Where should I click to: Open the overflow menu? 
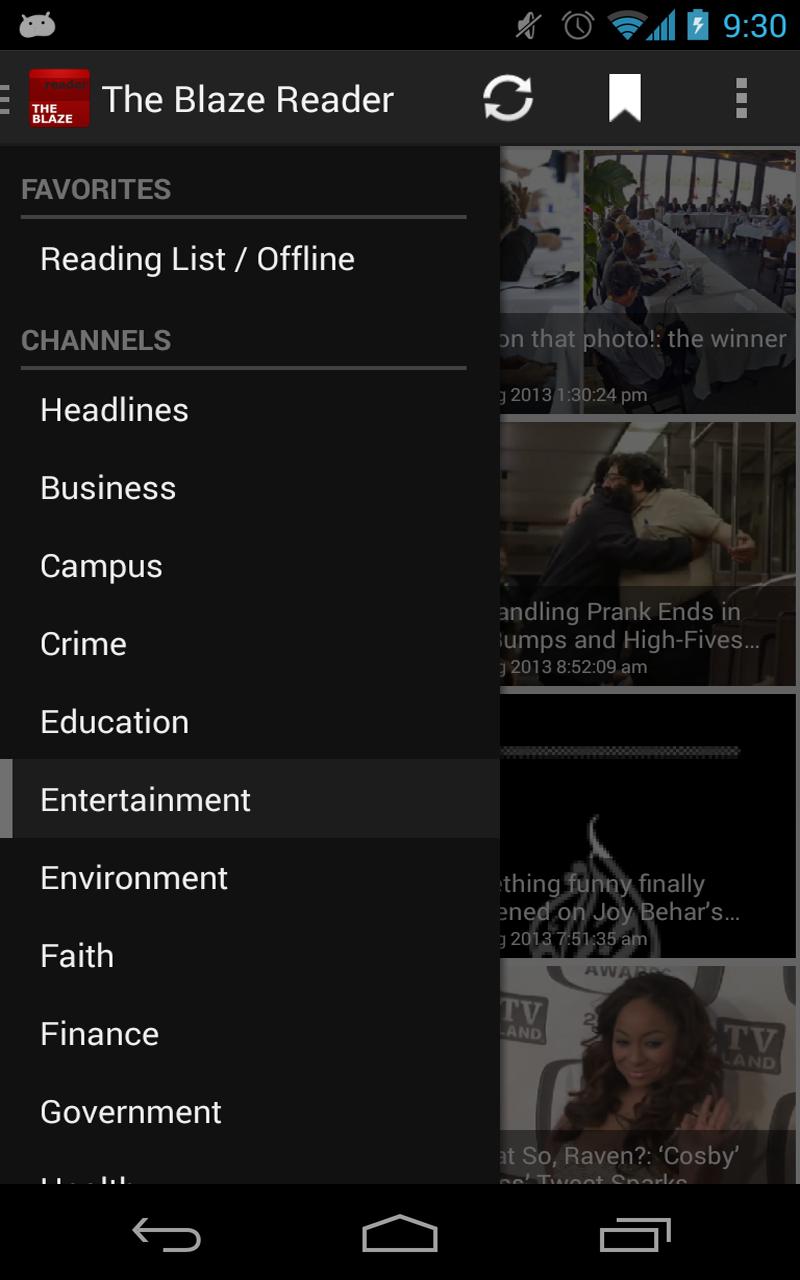(741, 98)
